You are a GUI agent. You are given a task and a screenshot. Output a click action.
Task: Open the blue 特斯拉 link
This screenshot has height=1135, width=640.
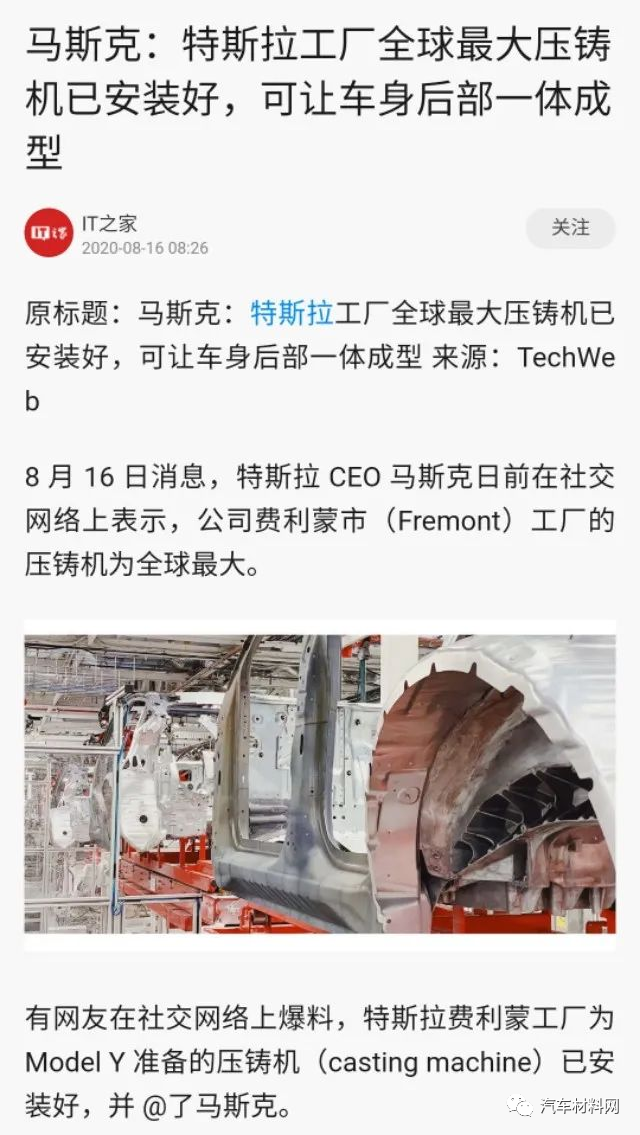pyautogui.click(x=291, y=313)
